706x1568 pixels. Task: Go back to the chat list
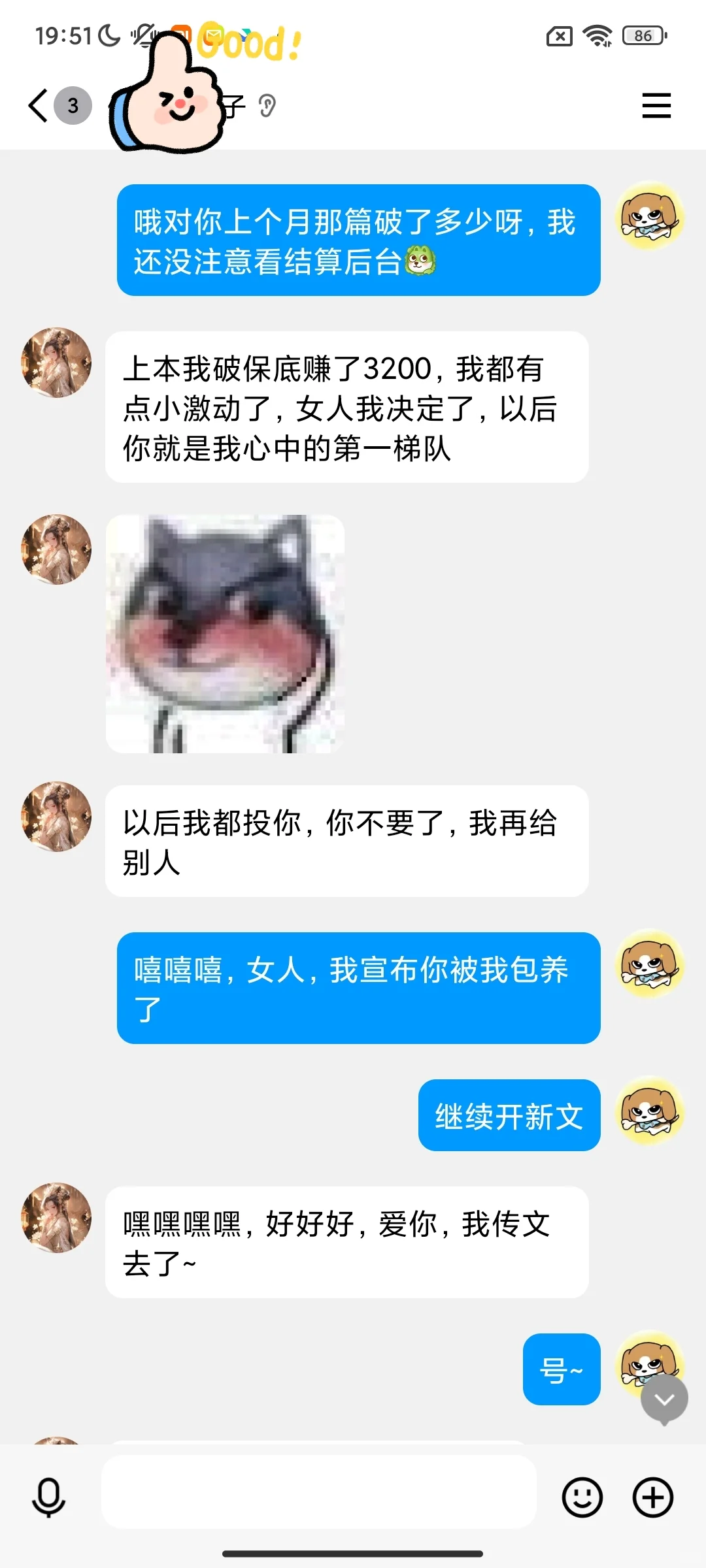point(39,106)
